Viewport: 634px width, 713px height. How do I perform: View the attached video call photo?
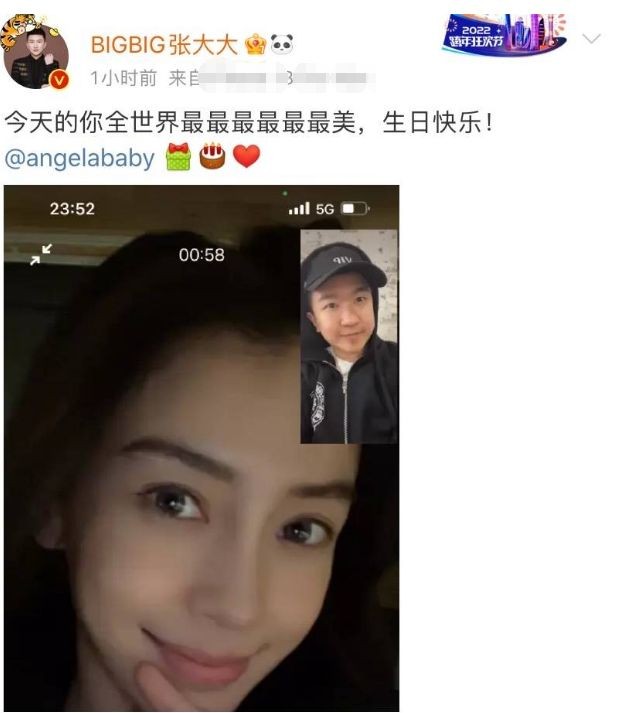click(201, 447)
